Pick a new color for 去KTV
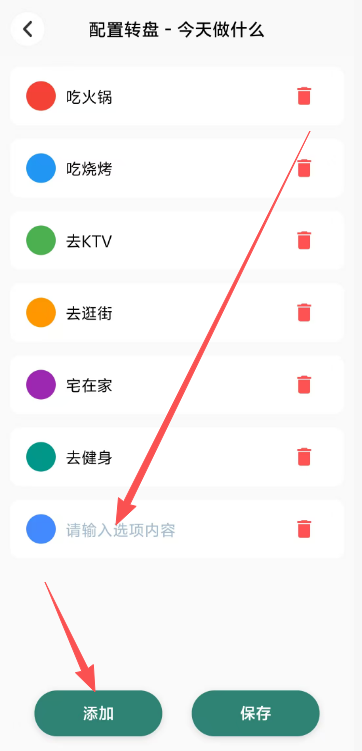Viewport: 362px width, 751px height. point(41,240)
